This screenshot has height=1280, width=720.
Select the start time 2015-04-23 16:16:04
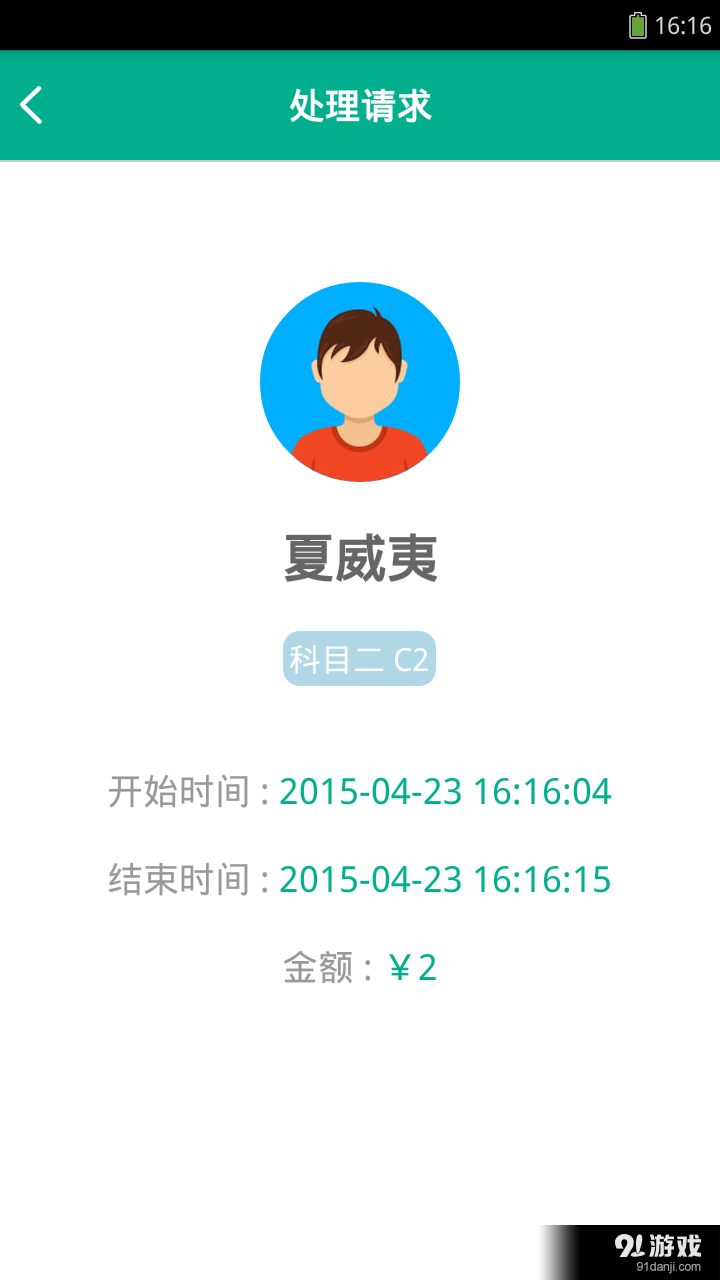pyautogui.click(x=447, y=790)
